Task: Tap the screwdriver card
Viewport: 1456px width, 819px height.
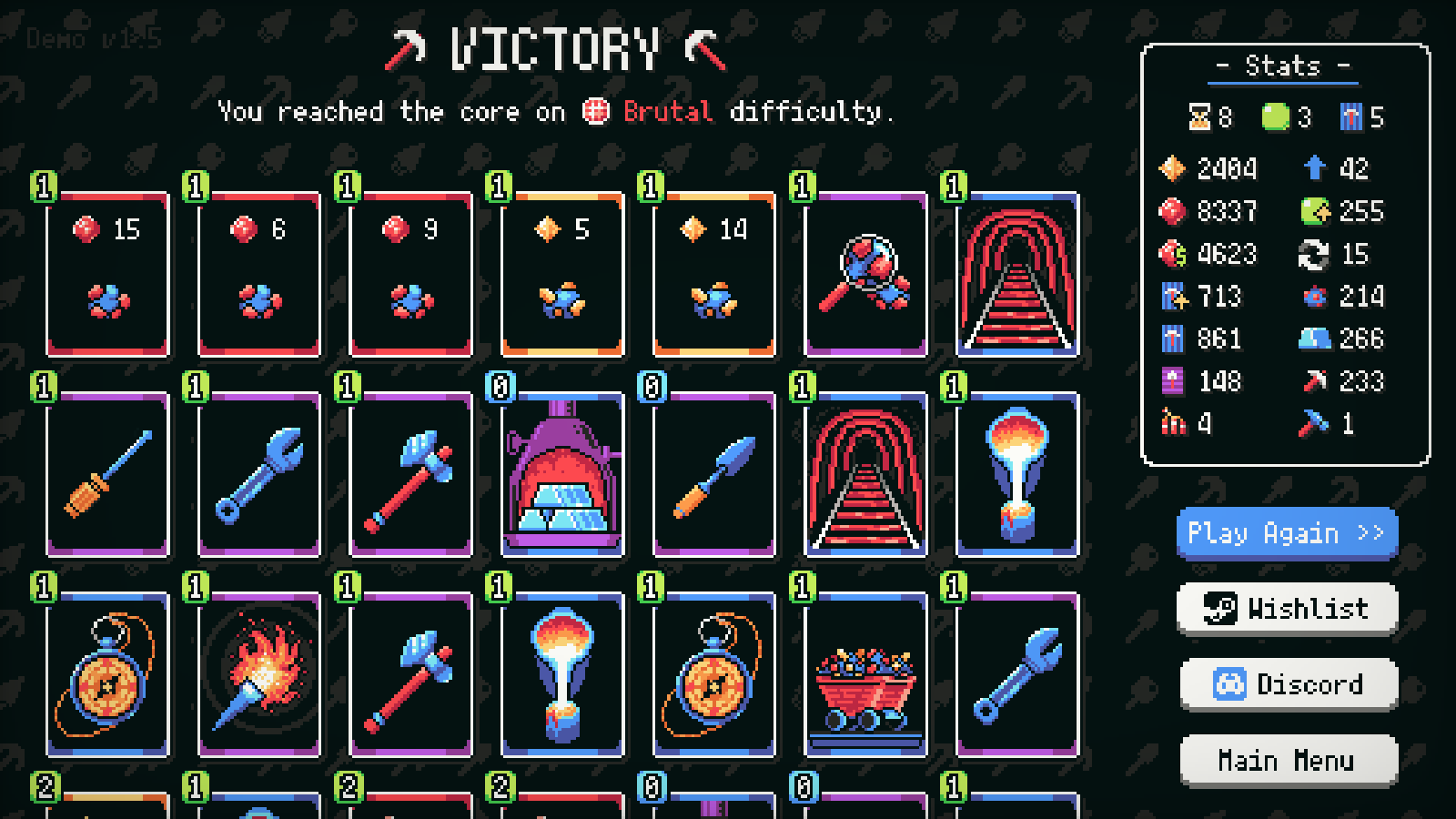Action: [x=107, y=473]
